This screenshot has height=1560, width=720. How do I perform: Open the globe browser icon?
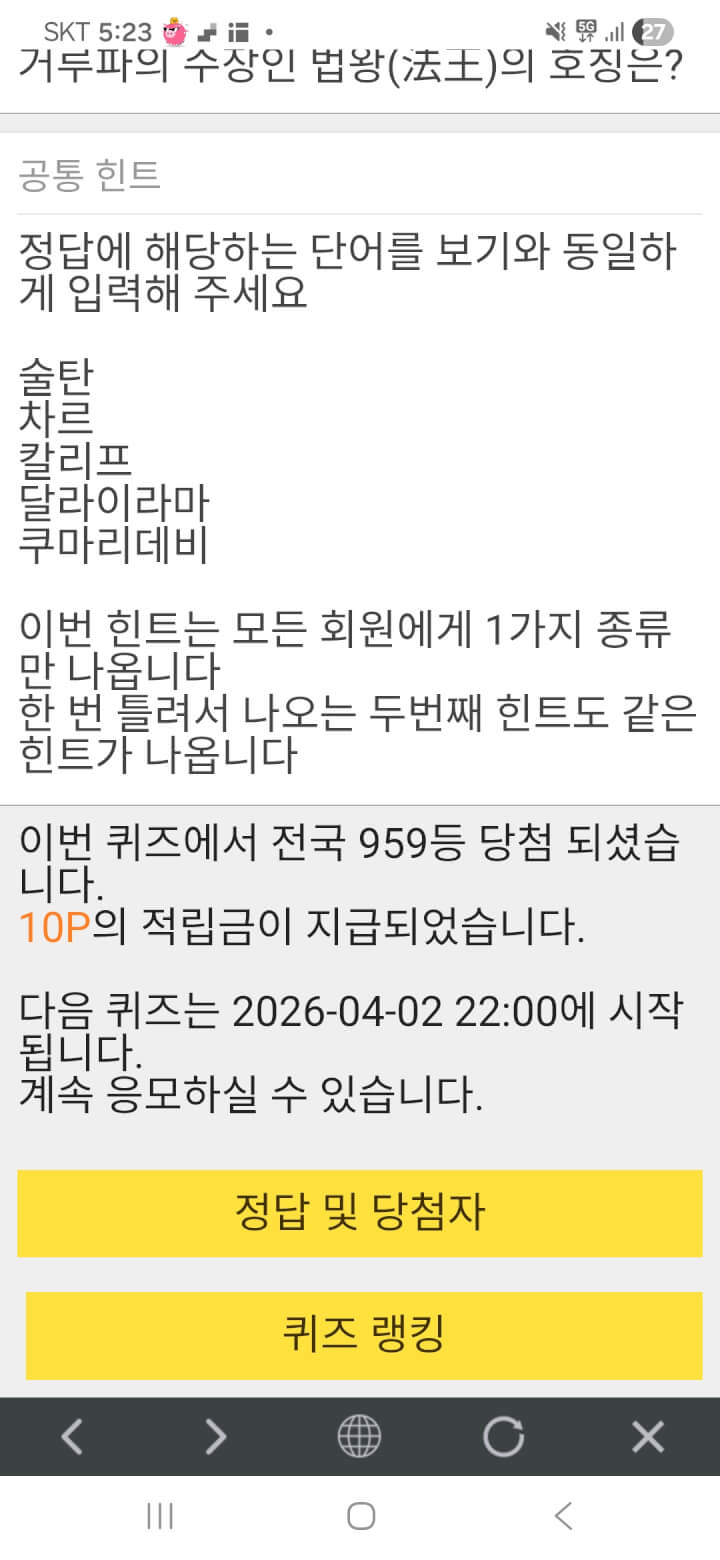359,1437
